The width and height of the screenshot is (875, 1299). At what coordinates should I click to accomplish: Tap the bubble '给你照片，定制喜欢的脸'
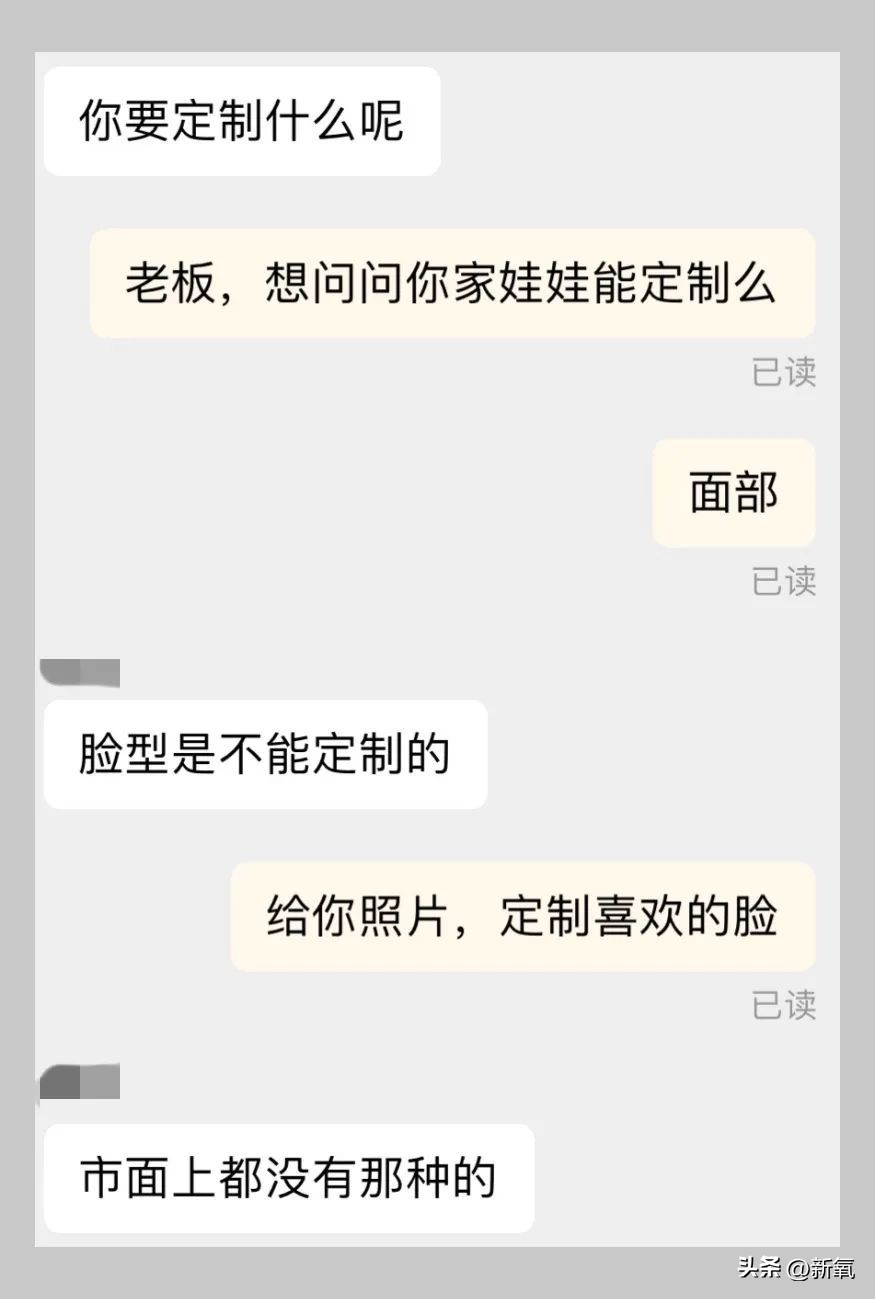tap(522, 917)
